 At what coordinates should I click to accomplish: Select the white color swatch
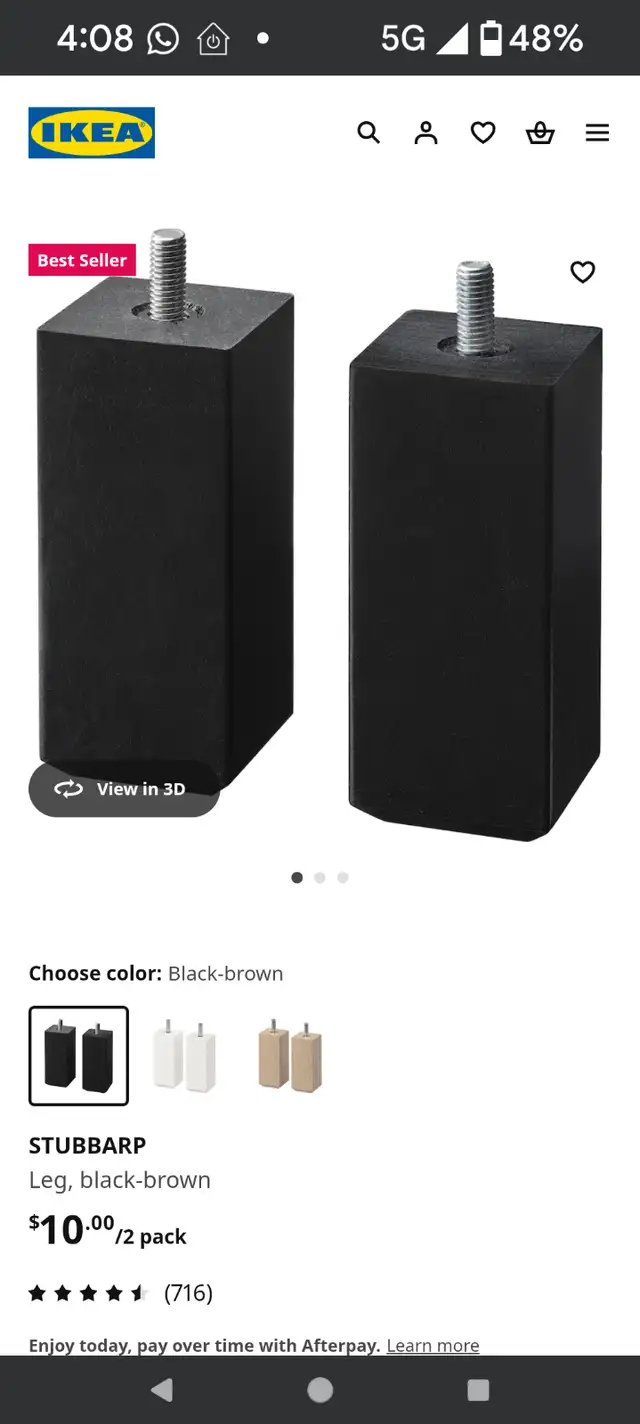click(184, 1056)
